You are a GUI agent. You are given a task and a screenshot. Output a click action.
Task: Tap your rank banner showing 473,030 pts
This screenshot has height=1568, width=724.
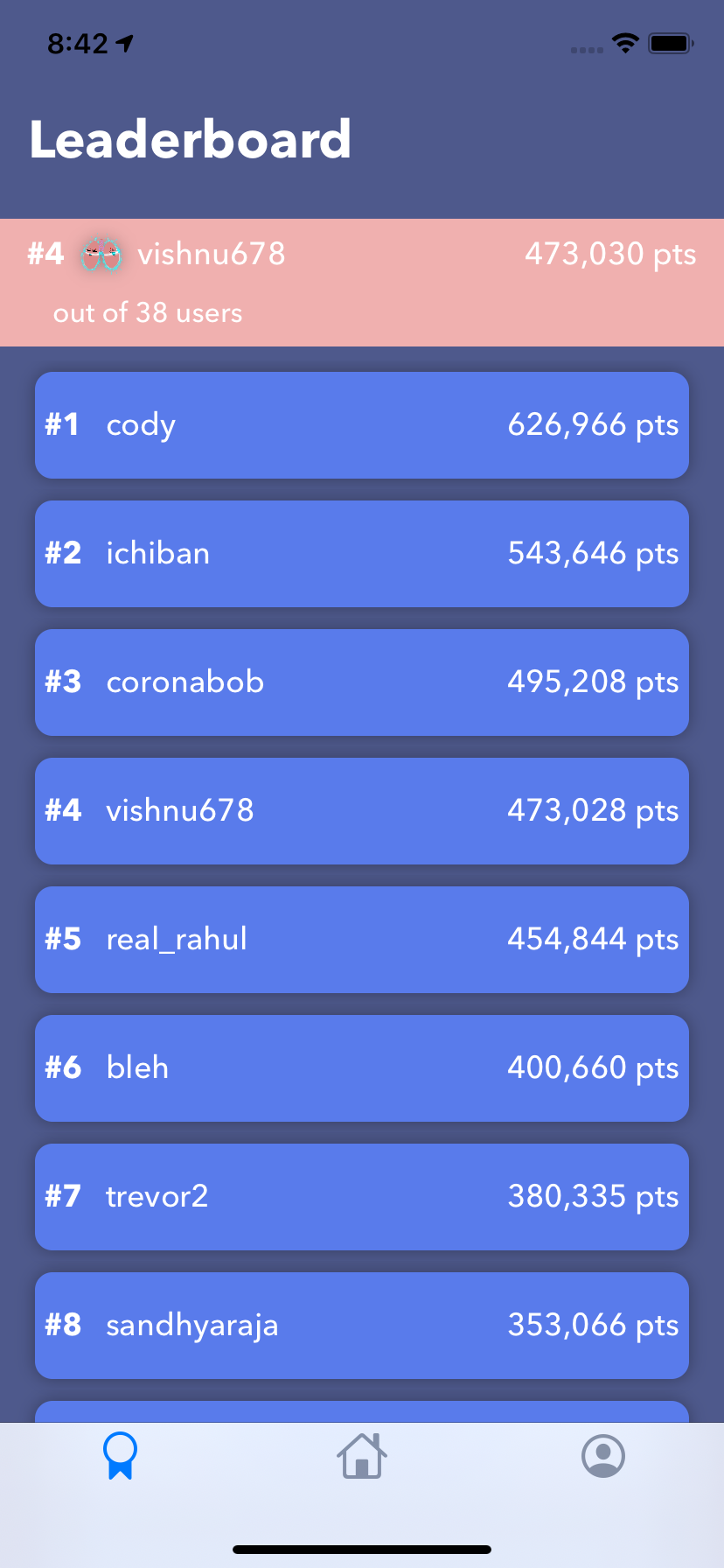tap(362, 283)
